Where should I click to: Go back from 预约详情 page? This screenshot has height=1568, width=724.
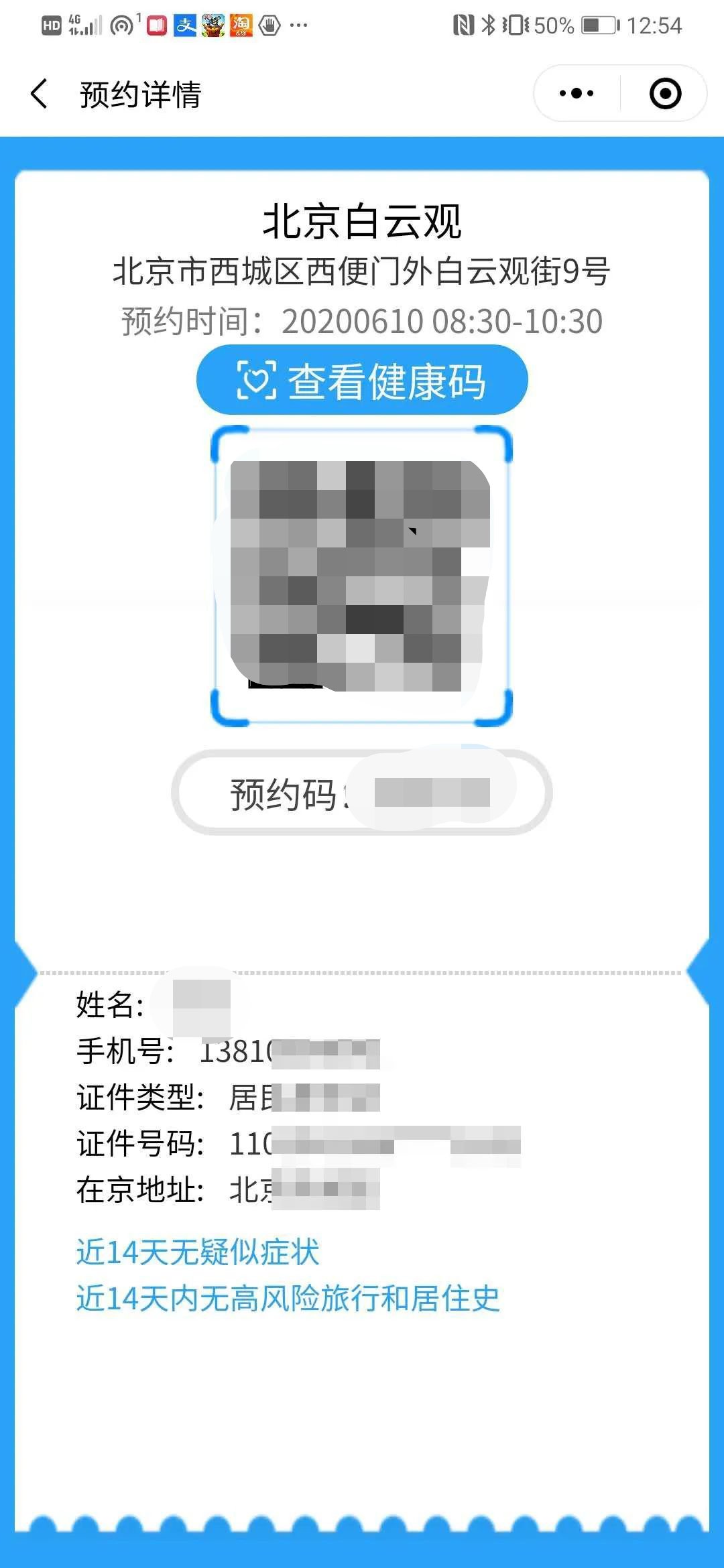click(x=39, y=93)
